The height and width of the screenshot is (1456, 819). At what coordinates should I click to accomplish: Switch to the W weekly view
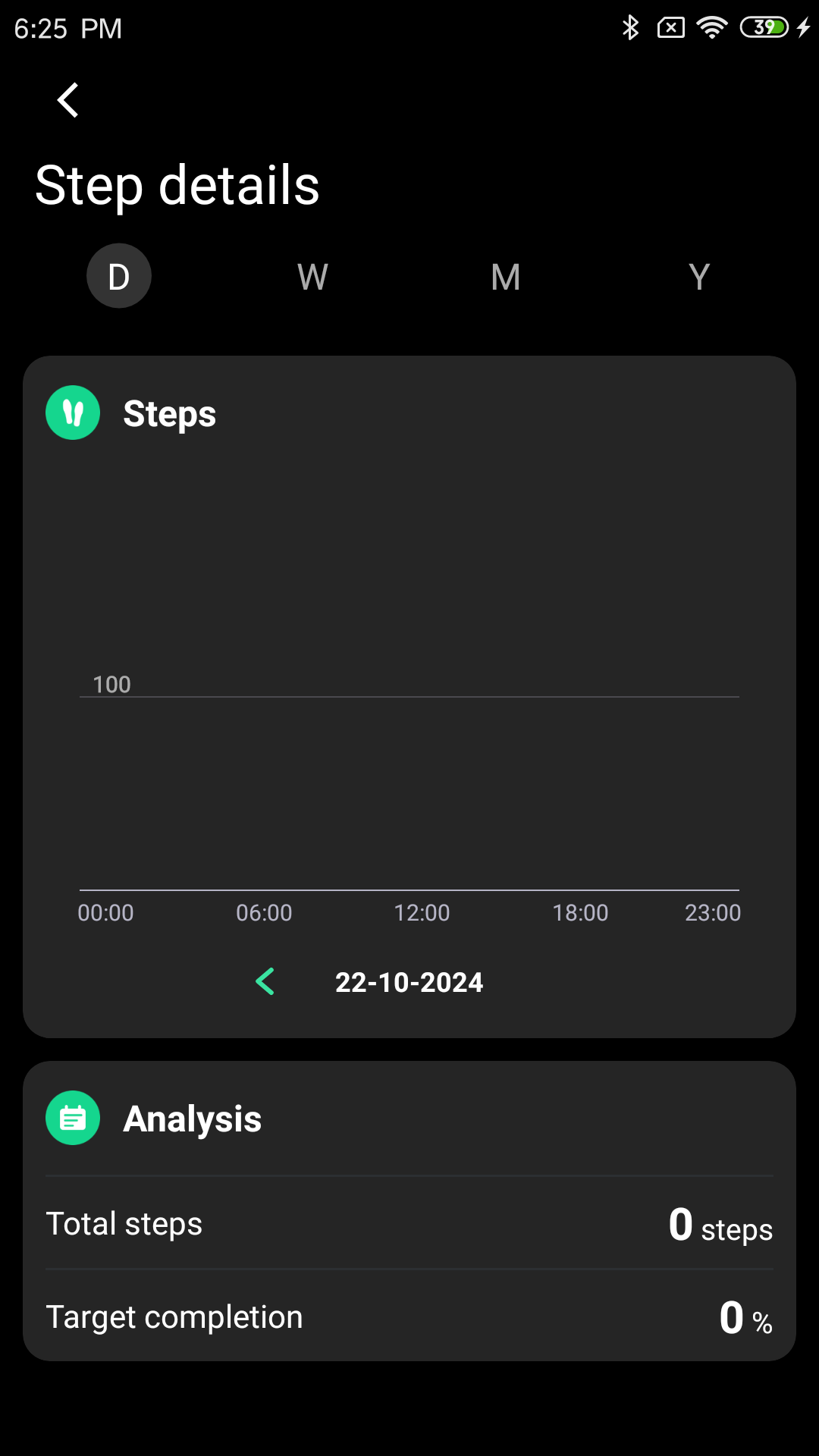pos(312,277)
